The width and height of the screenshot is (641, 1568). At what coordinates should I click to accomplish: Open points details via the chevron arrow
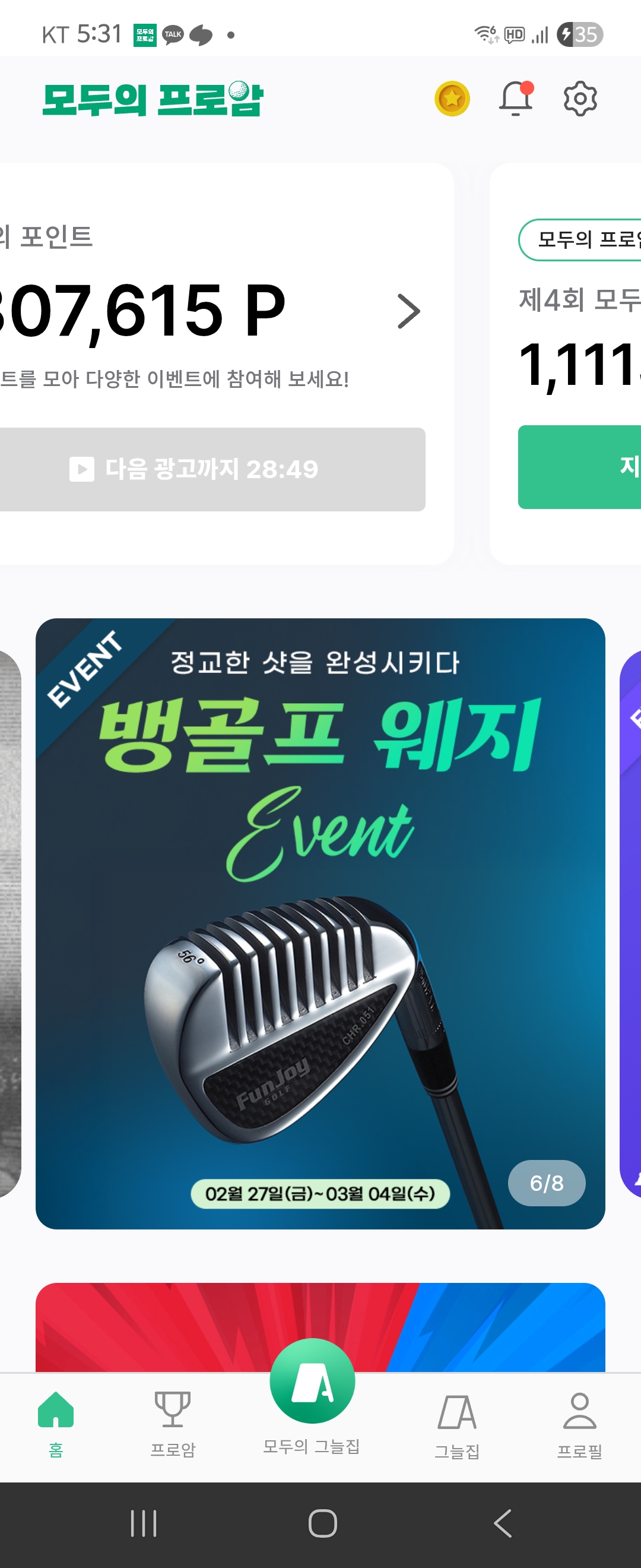pyautogui.click(x=409, y=312)
